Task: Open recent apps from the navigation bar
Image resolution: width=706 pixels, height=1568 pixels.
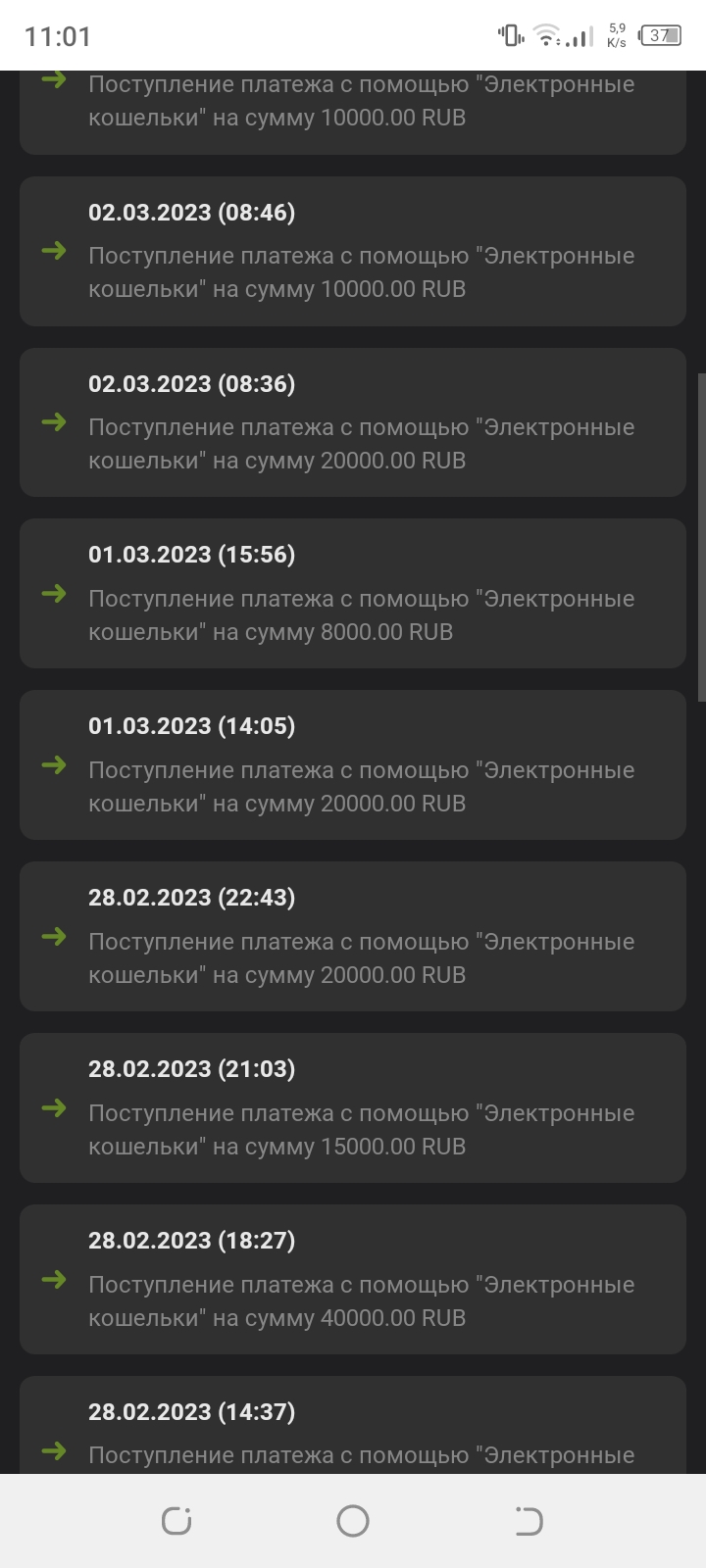Action: 176,1521
